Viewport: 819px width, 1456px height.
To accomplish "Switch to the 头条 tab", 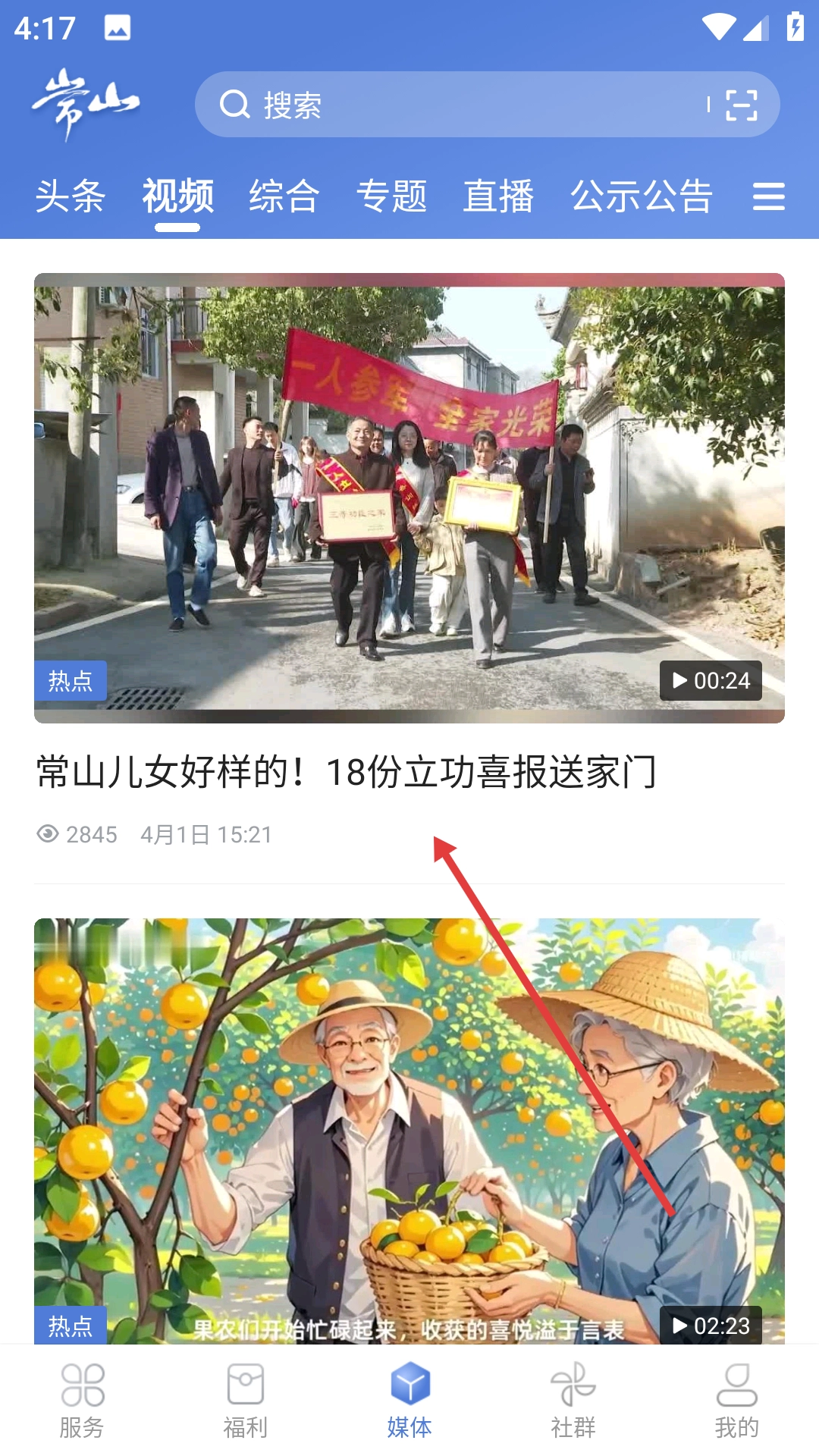I will tap(70, 196).
